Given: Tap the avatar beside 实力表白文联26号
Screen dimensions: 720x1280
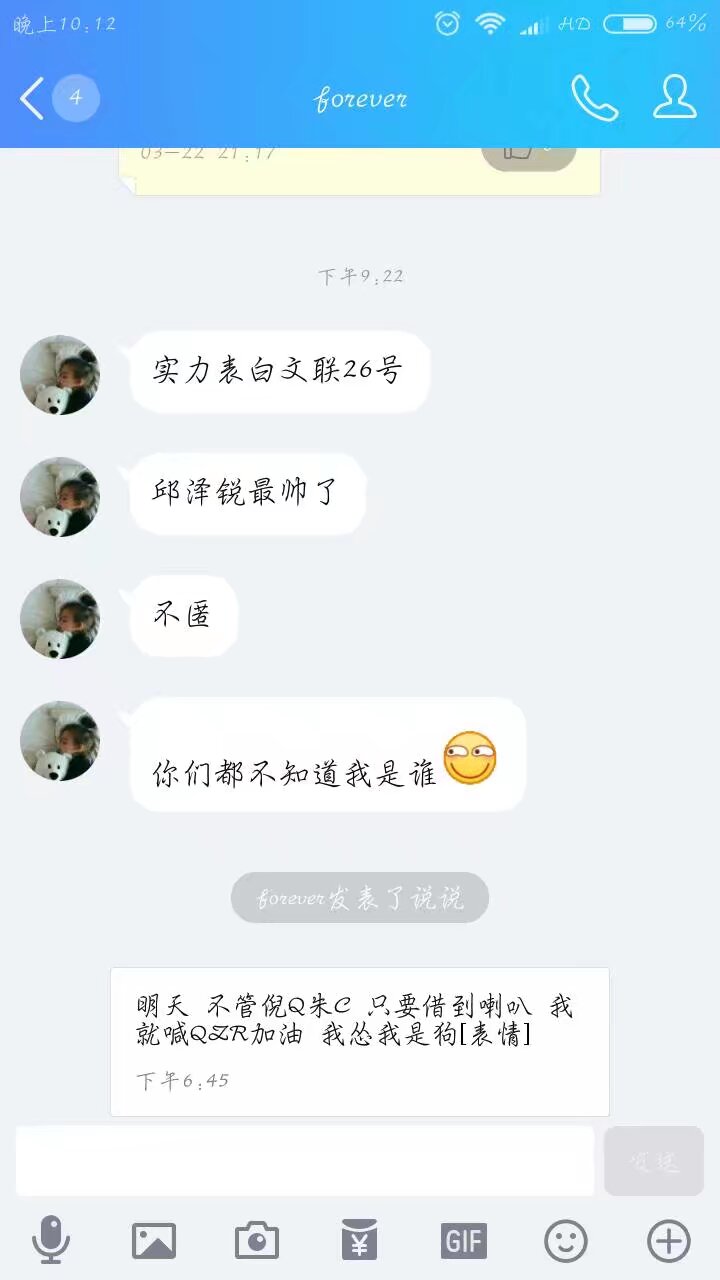Looking at the screenshot, I should [x=60, y=375].
